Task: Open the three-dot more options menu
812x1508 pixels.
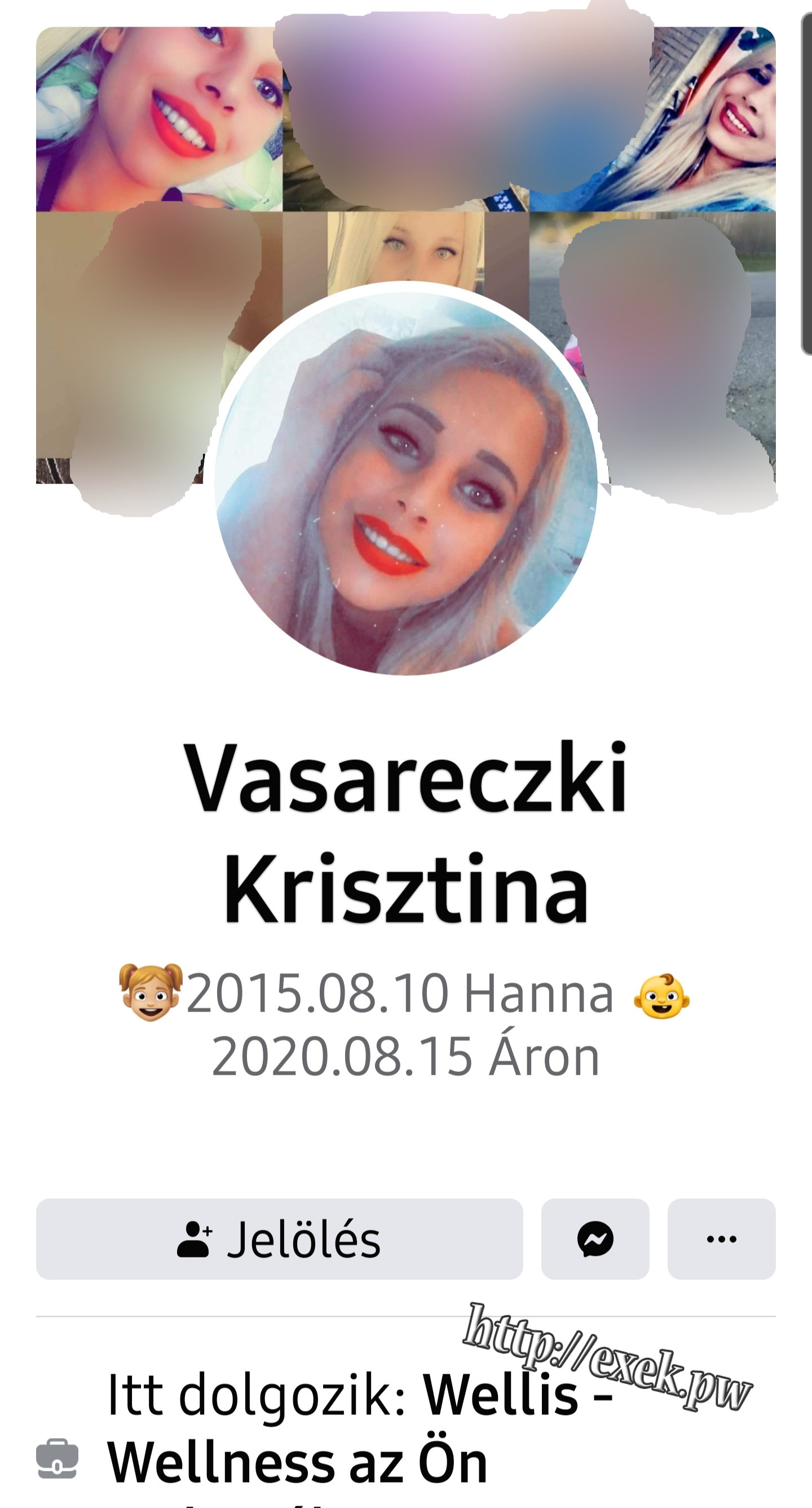Action: click(721, 1239)
